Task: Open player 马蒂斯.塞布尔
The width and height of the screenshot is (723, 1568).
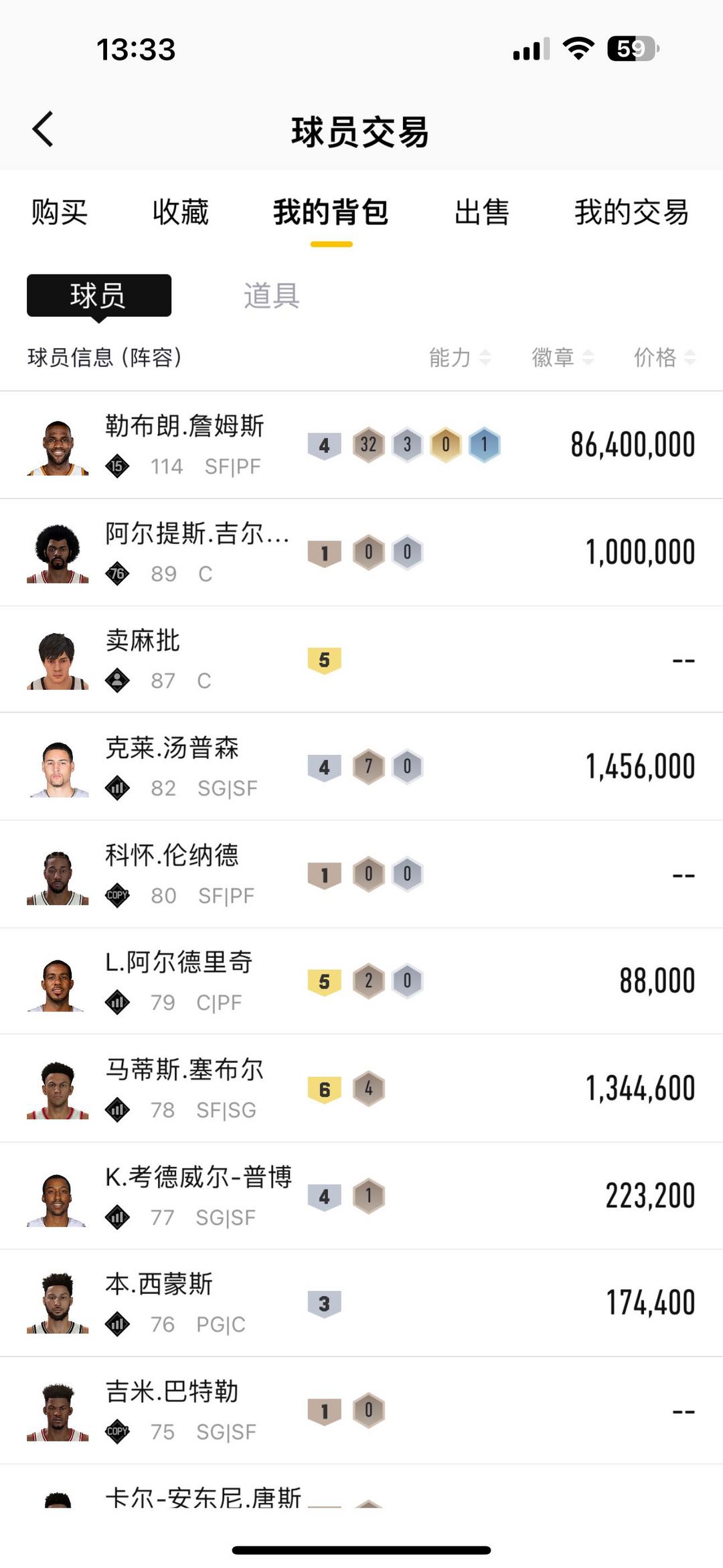Action: 361,1088
